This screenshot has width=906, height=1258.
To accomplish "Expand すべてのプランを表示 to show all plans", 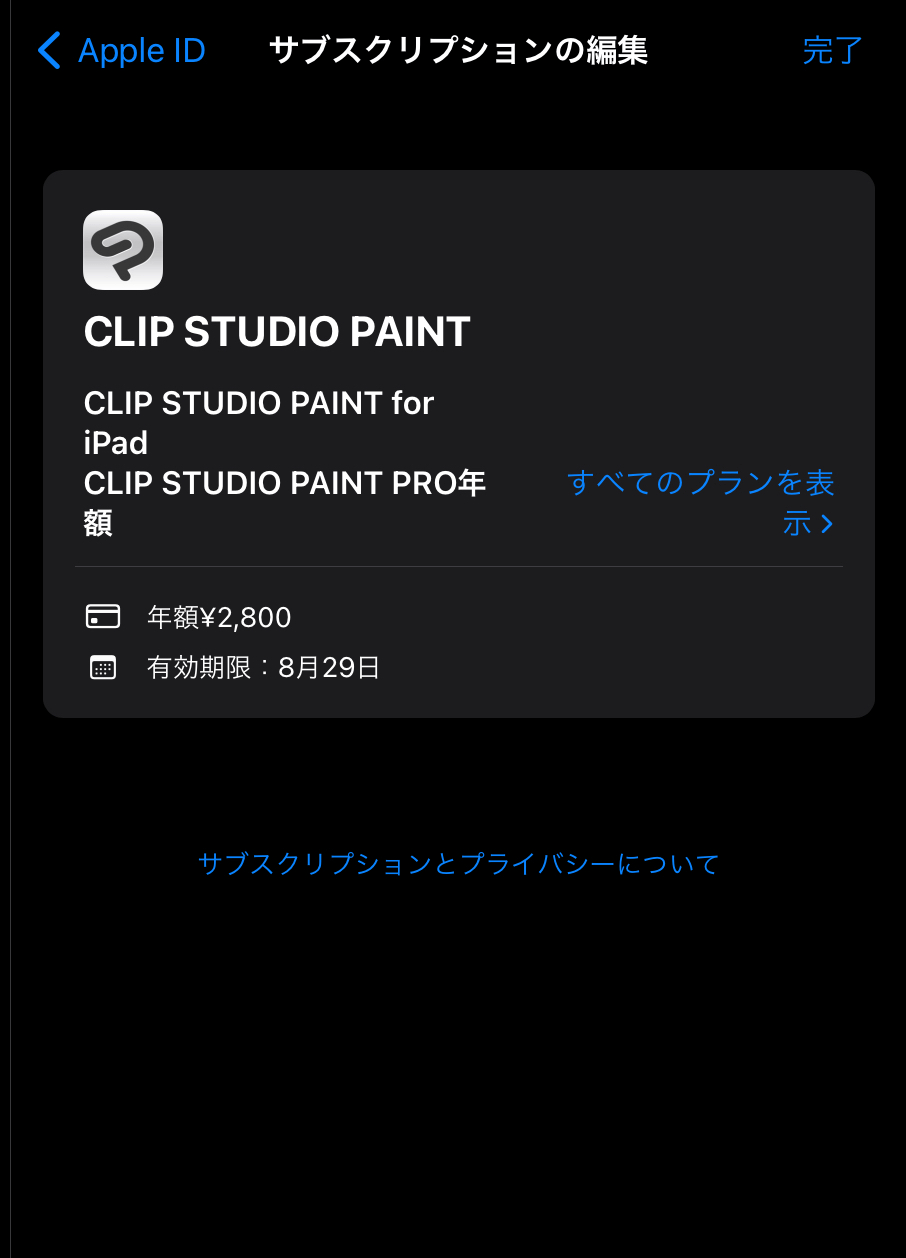I will [701, 502].
